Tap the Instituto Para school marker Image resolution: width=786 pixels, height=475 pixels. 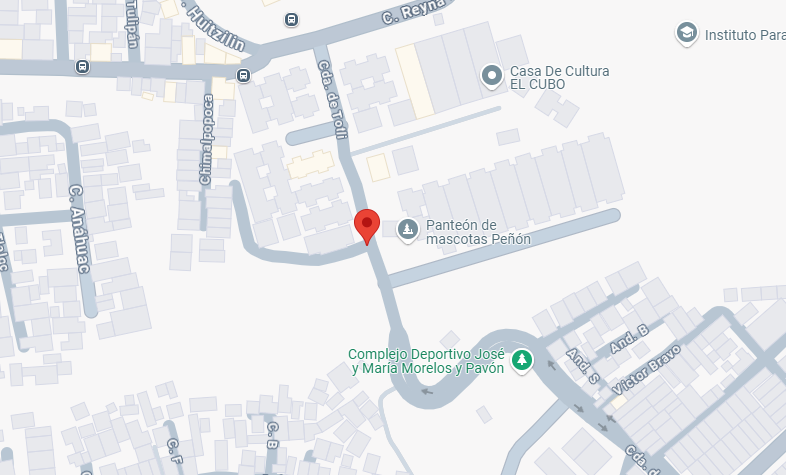(x=686, y=33)
